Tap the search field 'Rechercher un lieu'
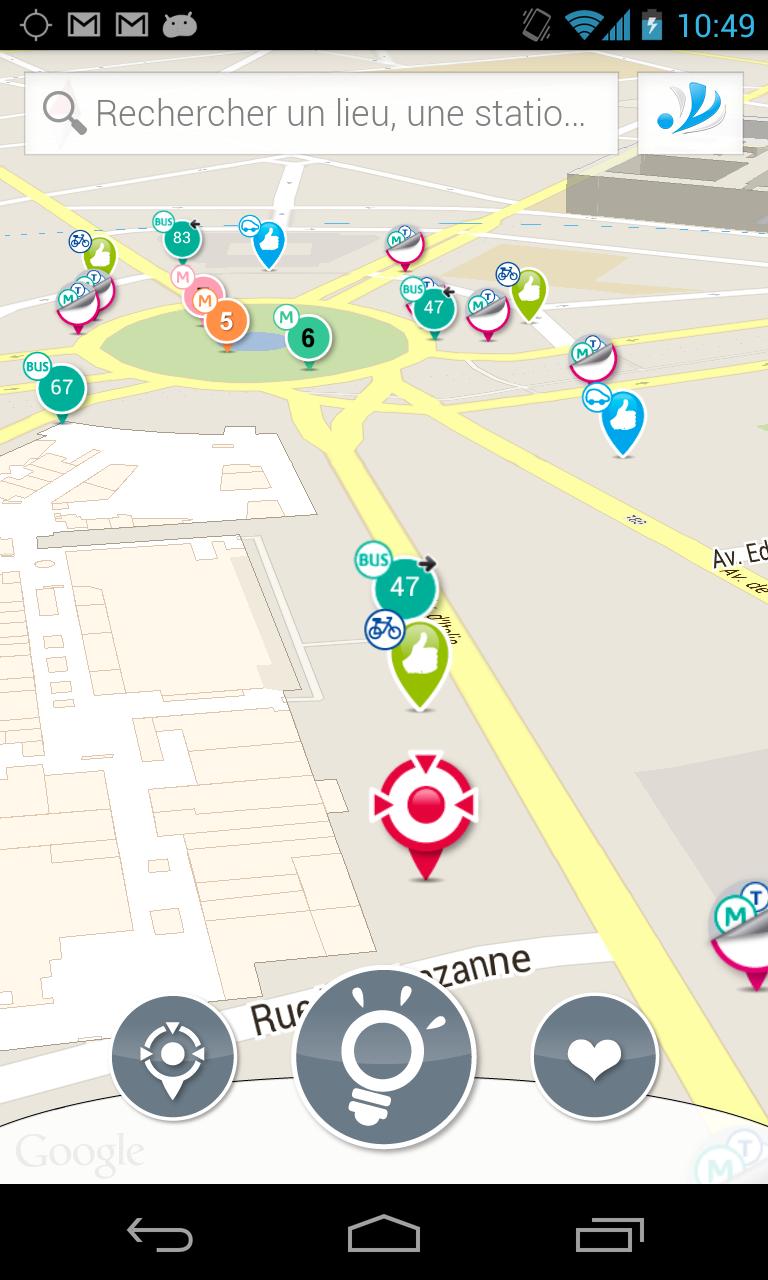768x1280 pixels. 320,113
